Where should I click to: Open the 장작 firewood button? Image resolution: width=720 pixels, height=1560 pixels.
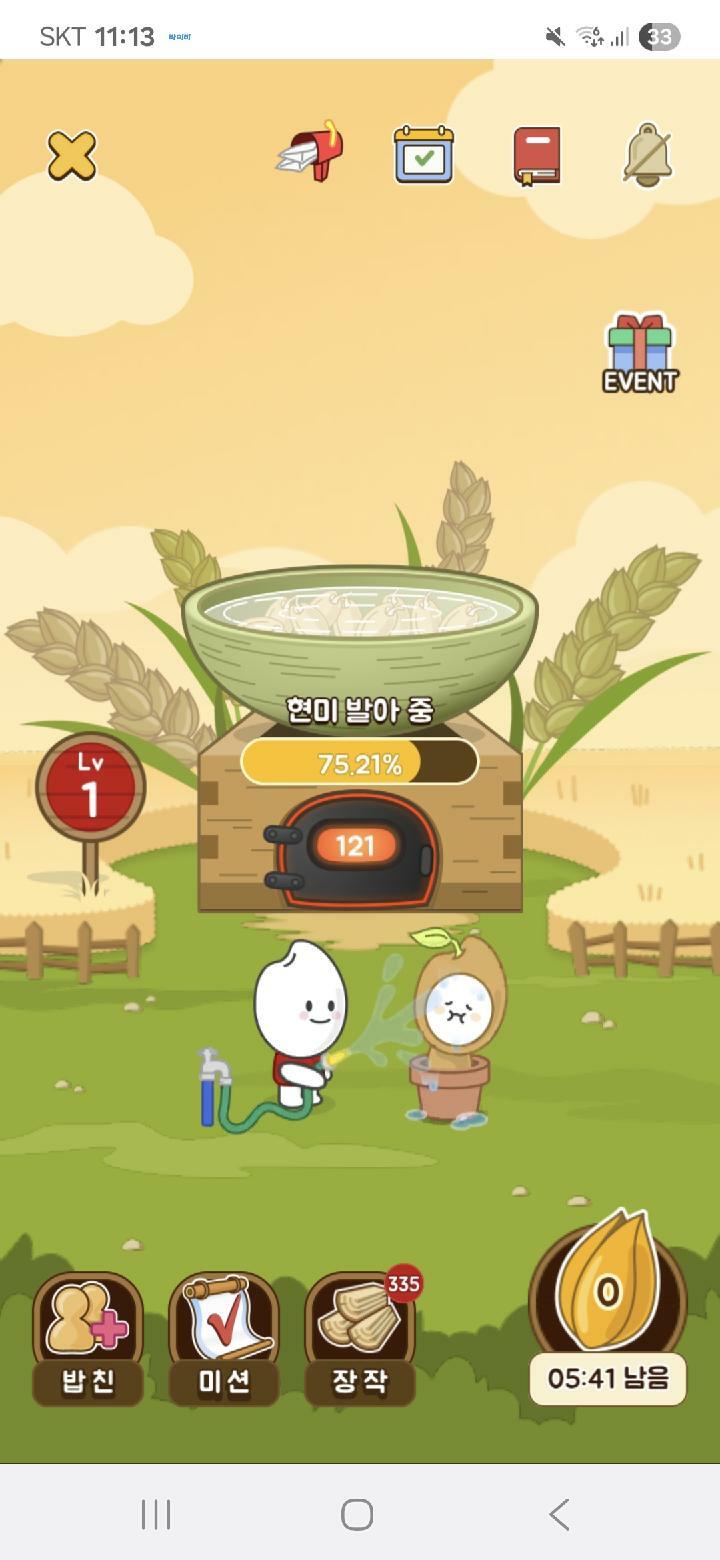point(360,1338)
